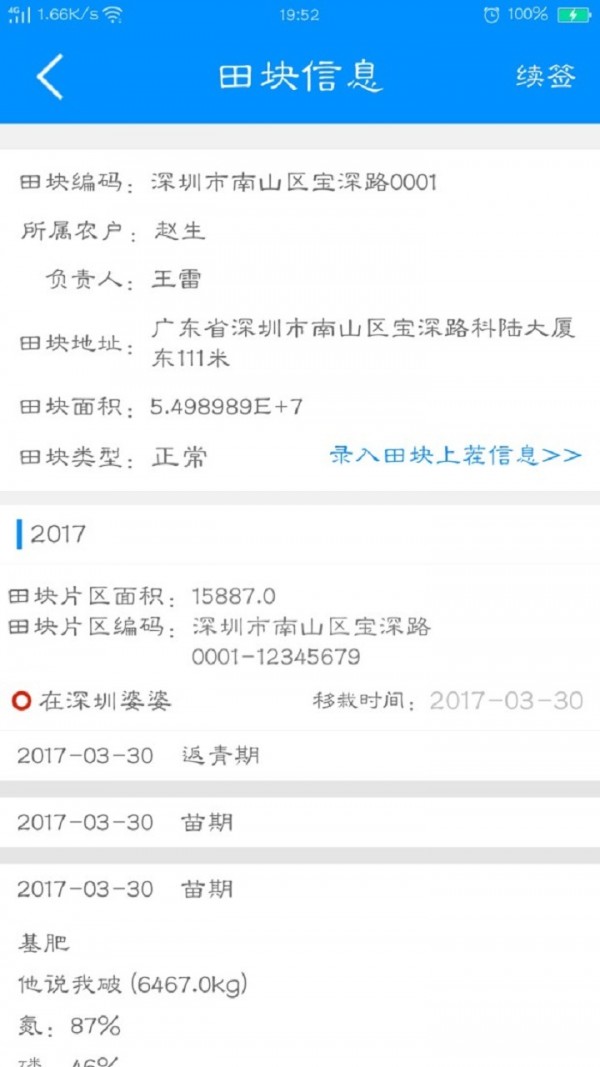
Task: Open the 2017-03-30 返青期 record
Action: [x=138, y=756]
